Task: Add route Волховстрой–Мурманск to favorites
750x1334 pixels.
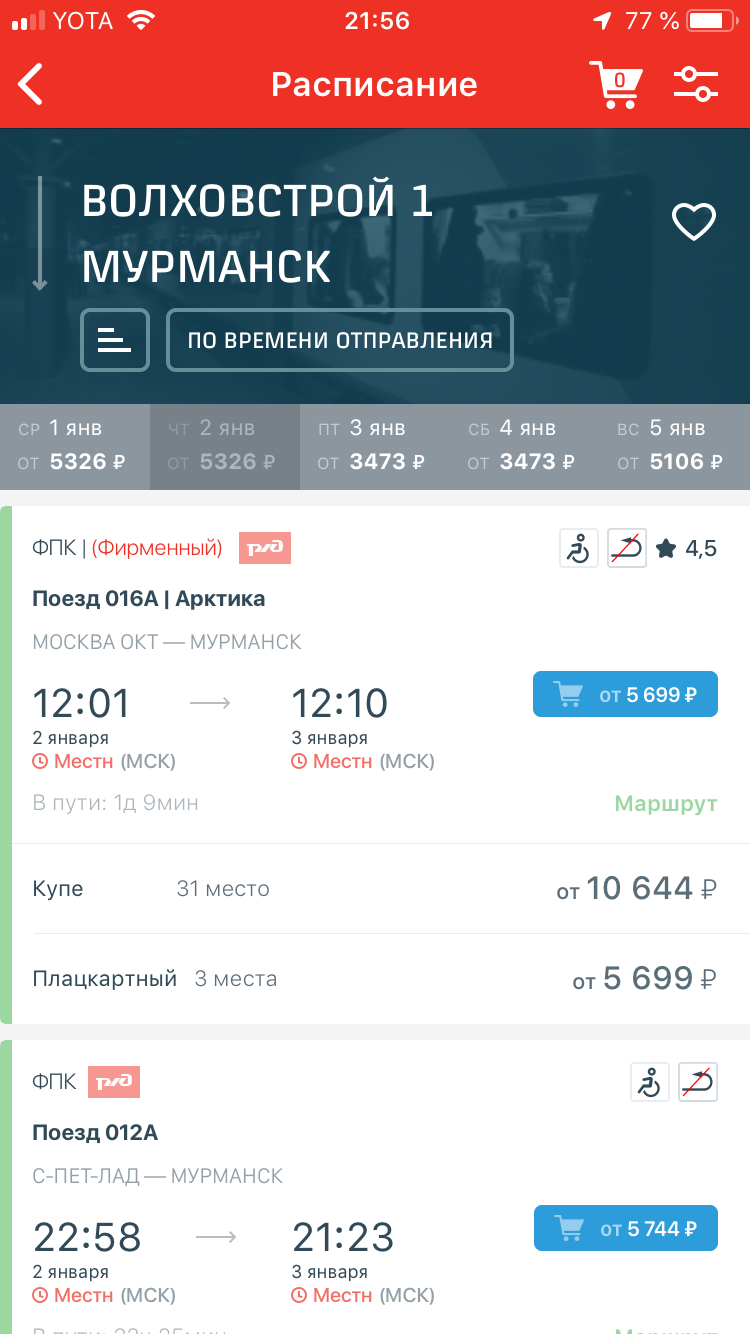Action: 693,222
